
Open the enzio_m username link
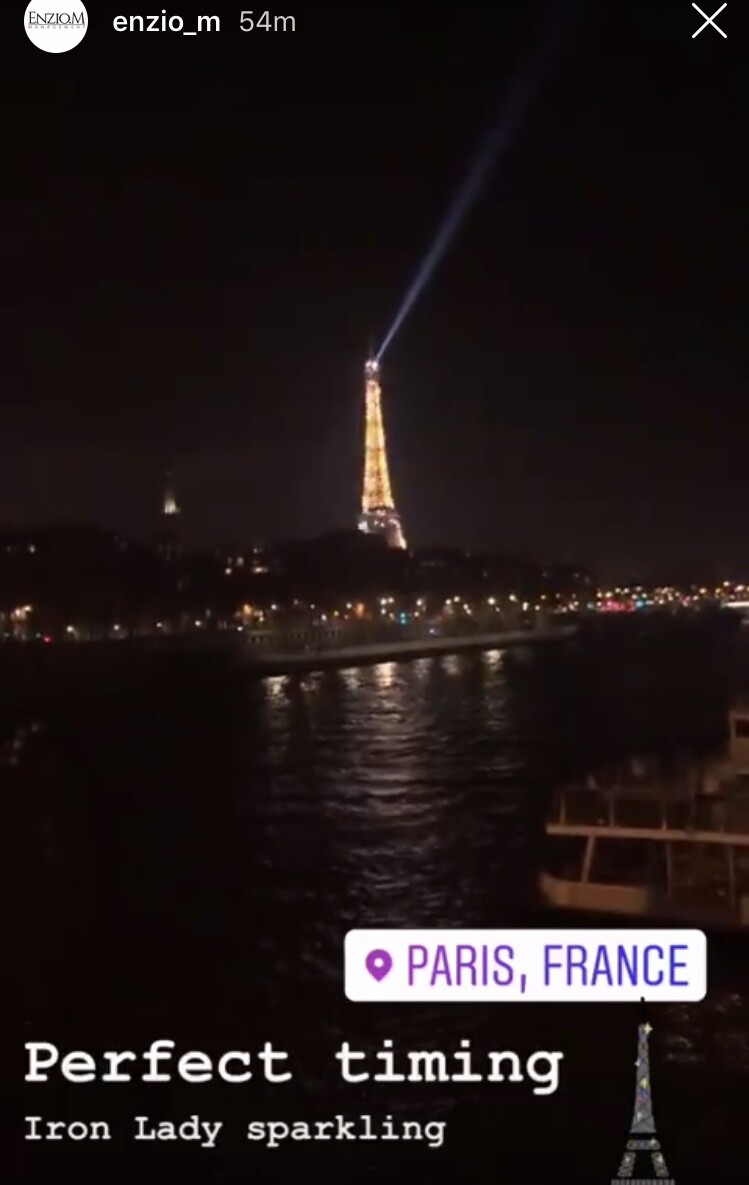166,22
